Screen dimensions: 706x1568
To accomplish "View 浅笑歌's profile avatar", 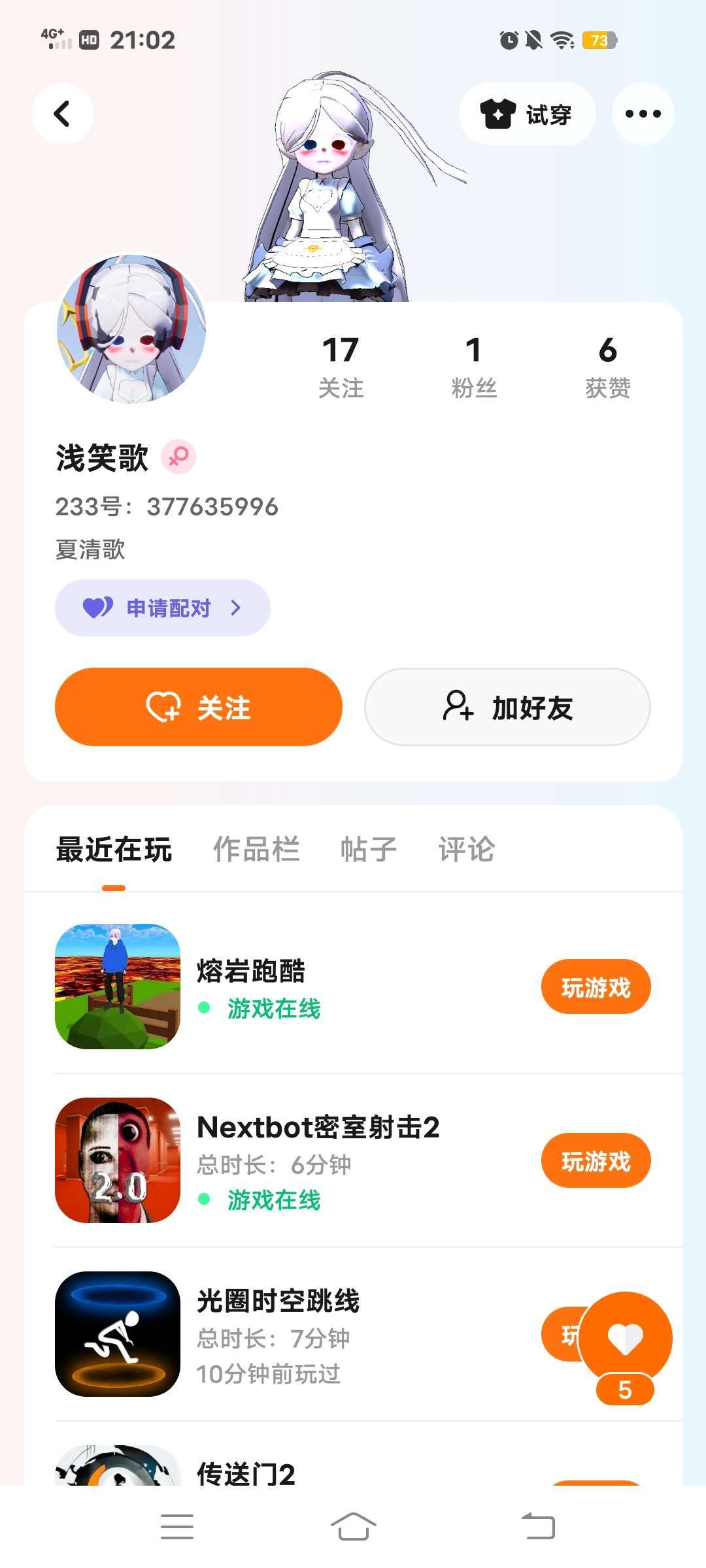I will 131,328.
